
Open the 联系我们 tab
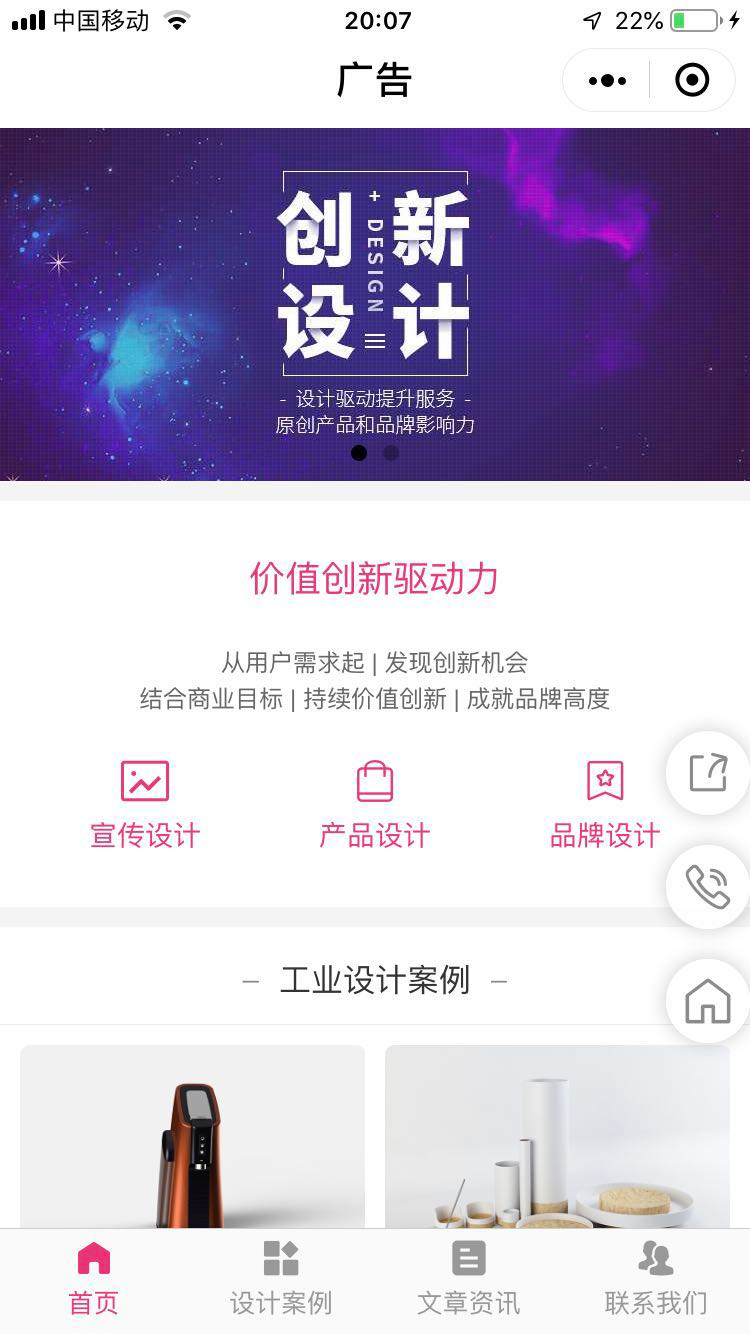tap(656, 1279)
